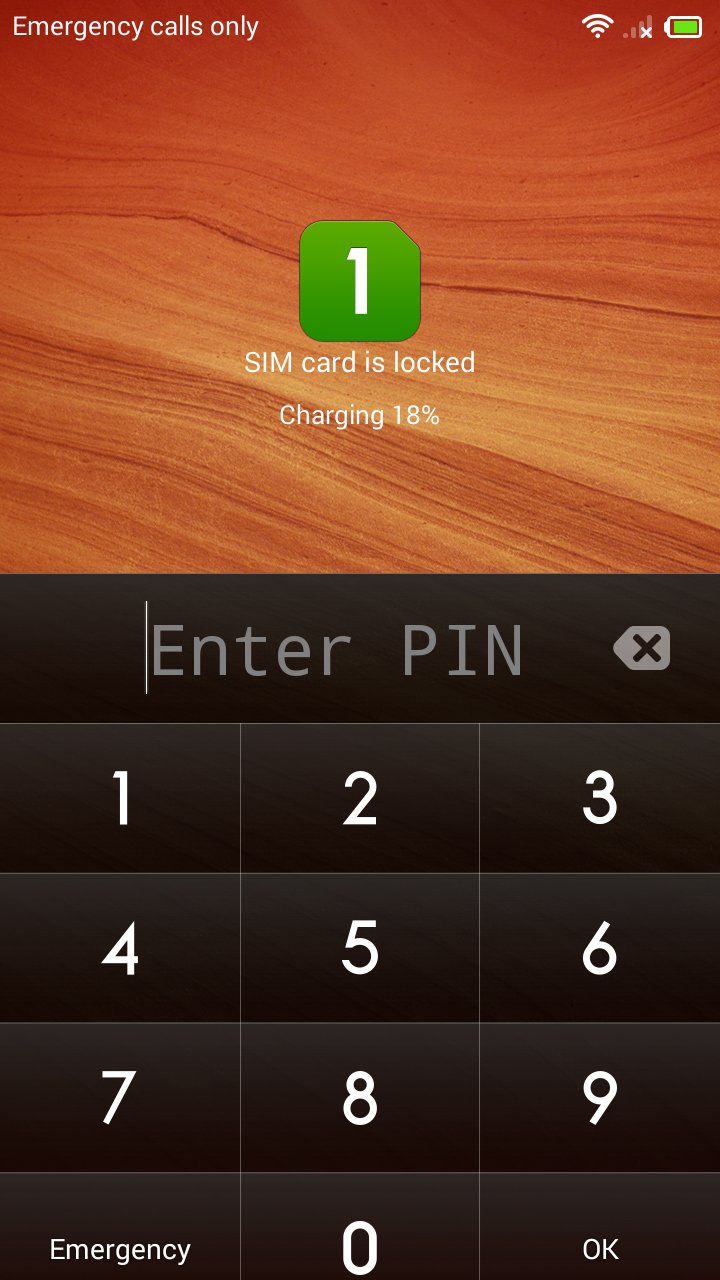Tap the 9 key
Image resolution: width=720 pixels, height=1280 pixels.
tap(600, 1098)
